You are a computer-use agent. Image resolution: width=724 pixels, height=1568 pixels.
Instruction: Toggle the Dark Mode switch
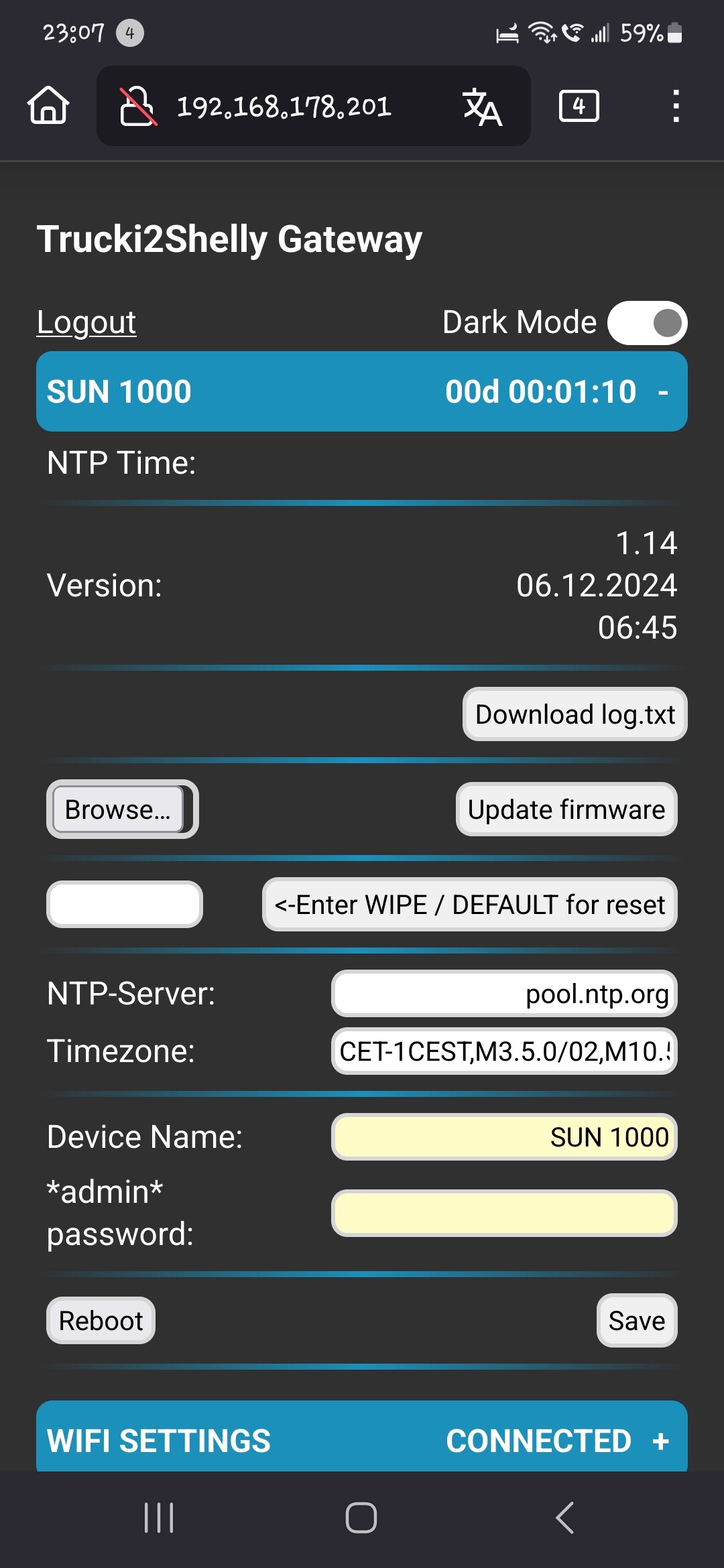(648, 323)
